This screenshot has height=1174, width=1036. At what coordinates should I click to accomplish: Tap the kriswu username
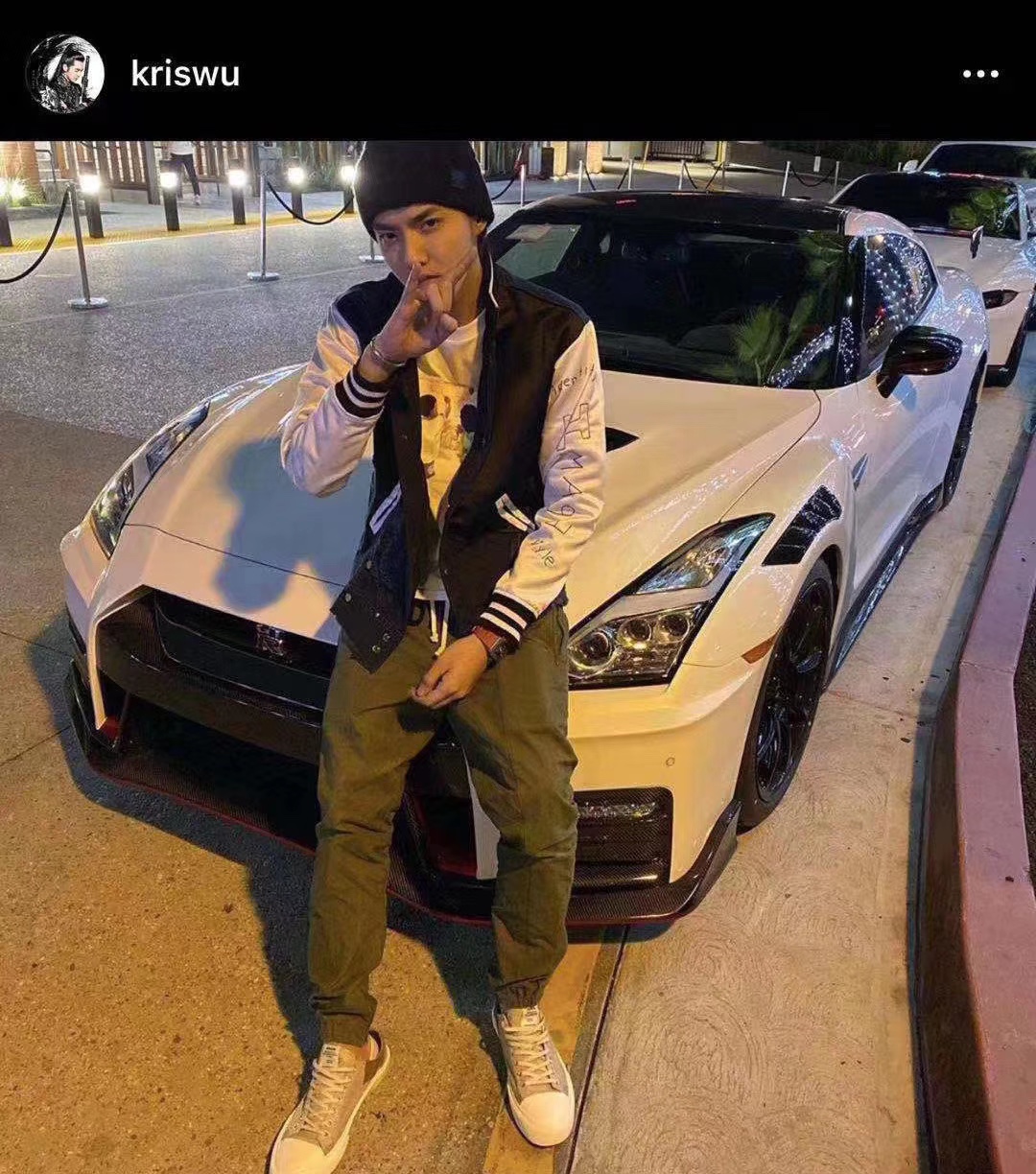click(185, 74)
